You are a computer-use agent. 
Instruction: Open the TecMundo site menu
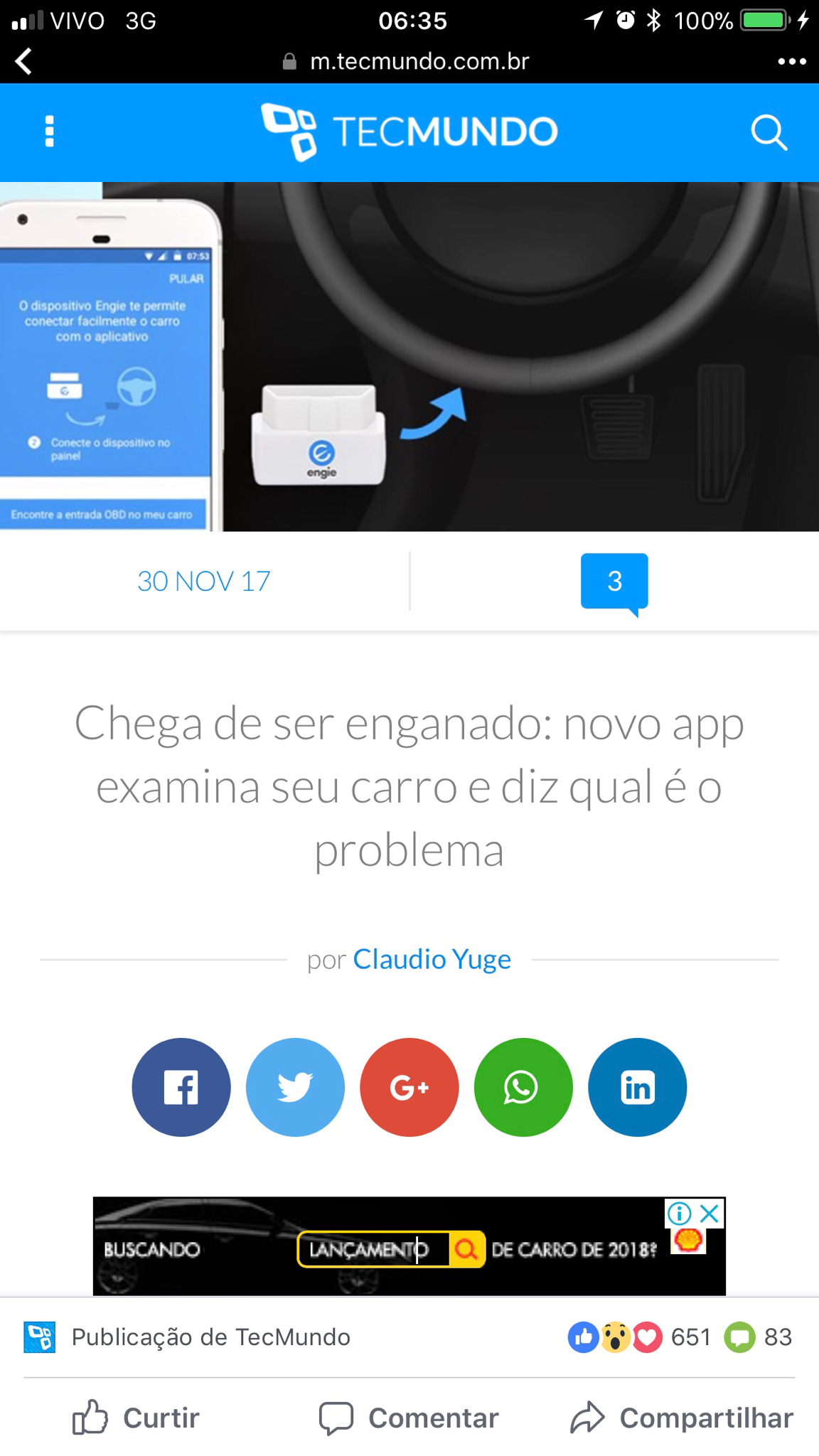point(49,132)
